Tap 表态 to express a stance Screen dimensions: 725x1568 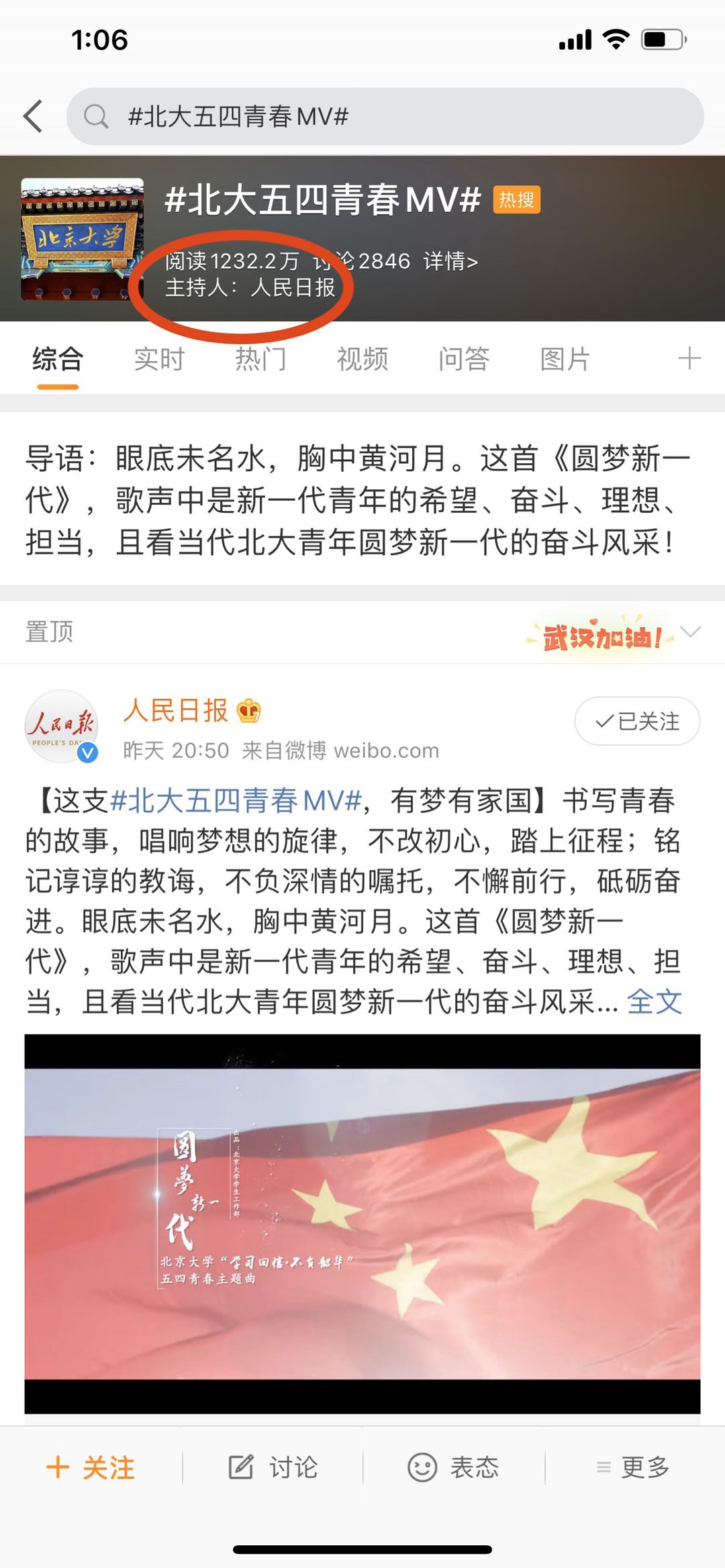454,1467
